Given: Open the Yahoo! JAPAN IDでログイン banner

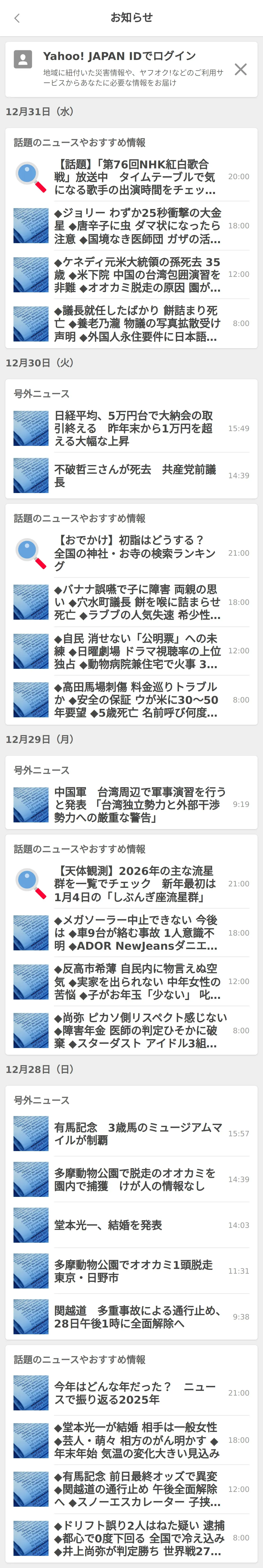Looking at the screenshot, I should point(122,68).
